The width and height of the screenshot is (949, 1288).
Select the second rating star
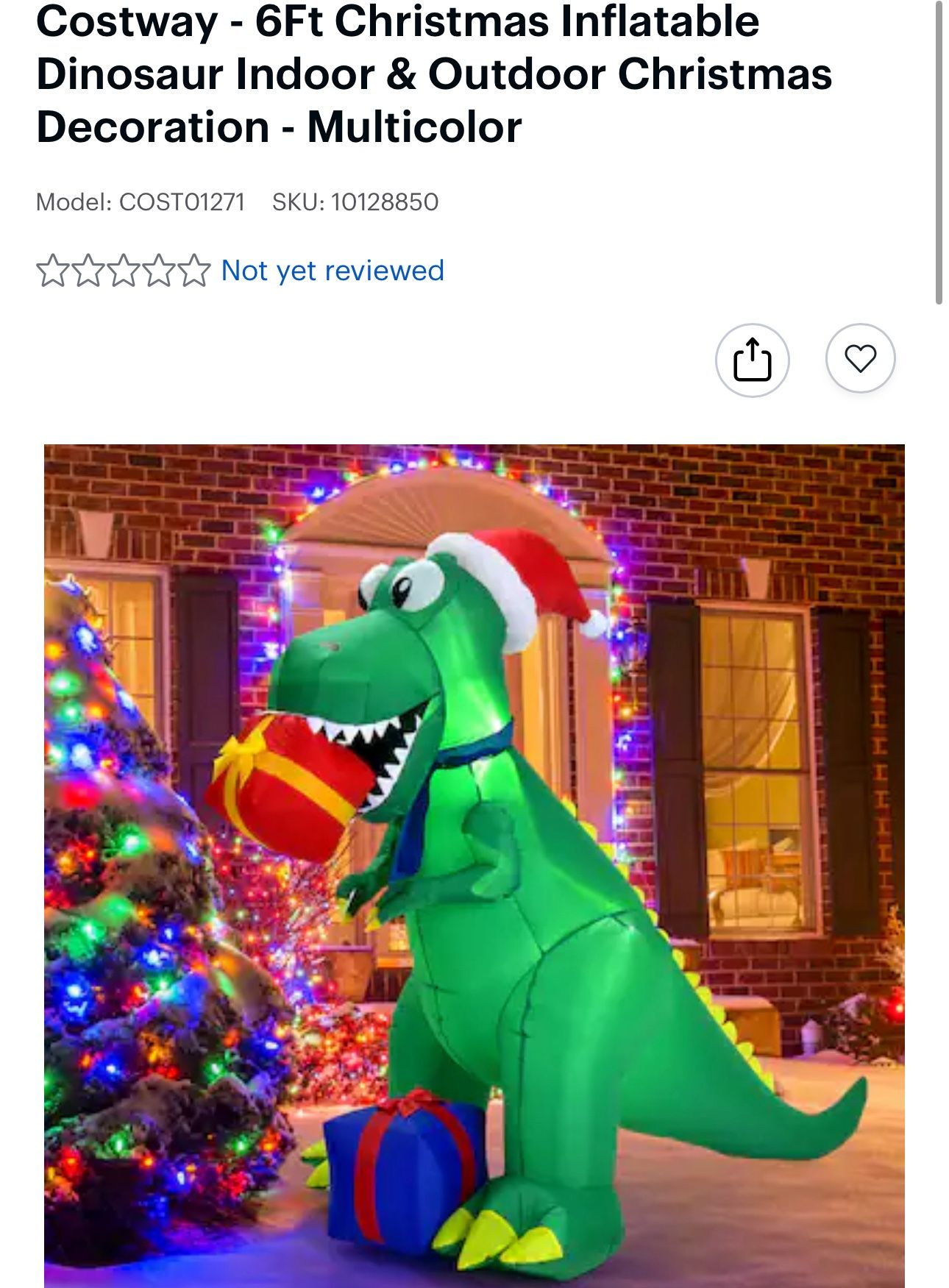pyautogui.click(x=90, y=271)
